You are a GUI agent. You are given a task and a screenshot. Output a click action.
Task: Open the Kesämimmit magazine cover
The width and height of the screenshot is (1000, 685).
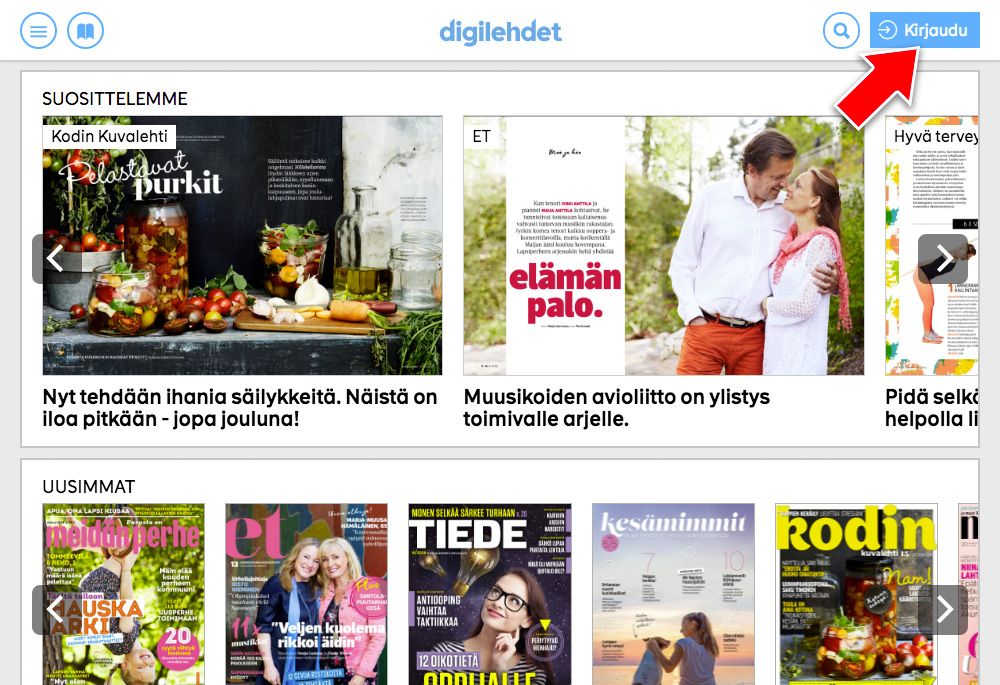pos(672,594)
